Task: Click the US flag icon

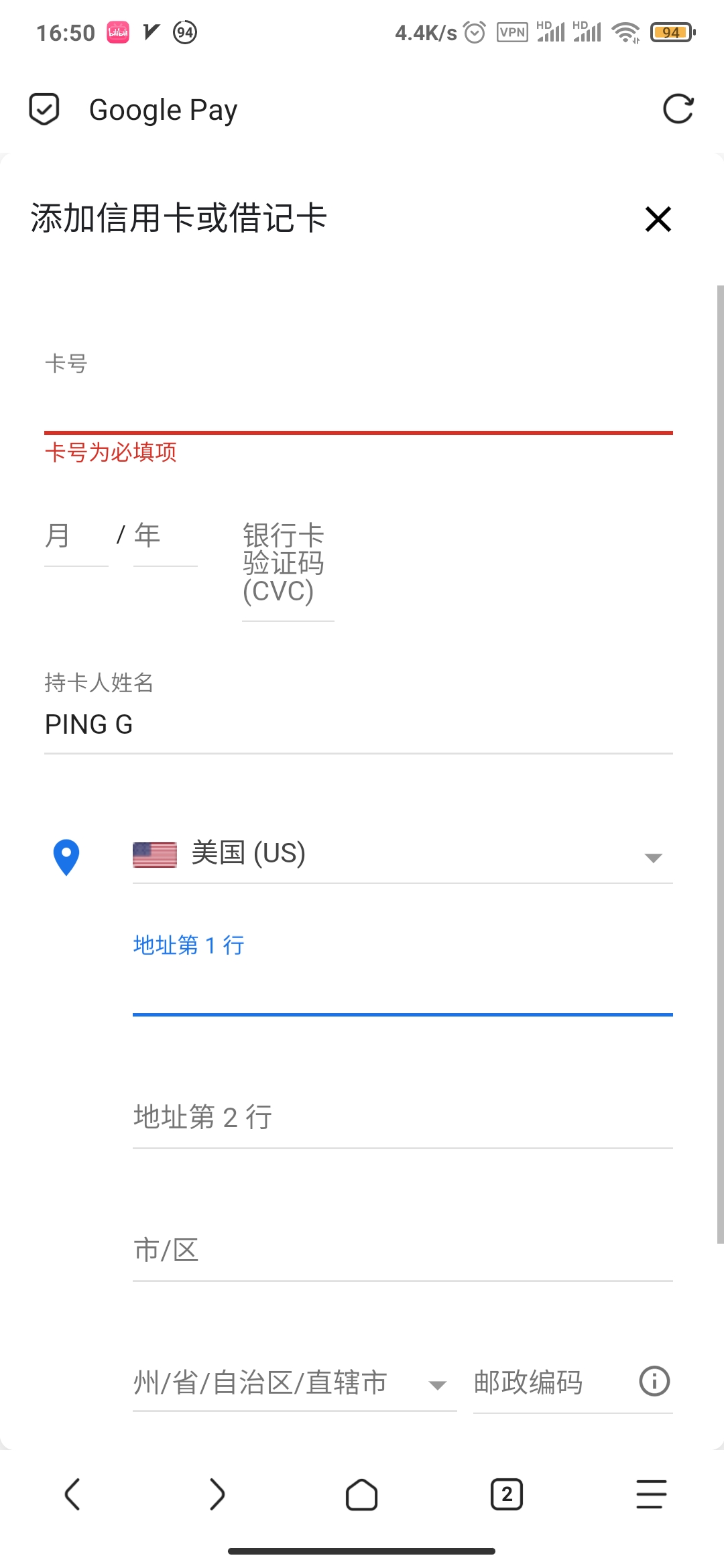Action: tap(155, 854)
